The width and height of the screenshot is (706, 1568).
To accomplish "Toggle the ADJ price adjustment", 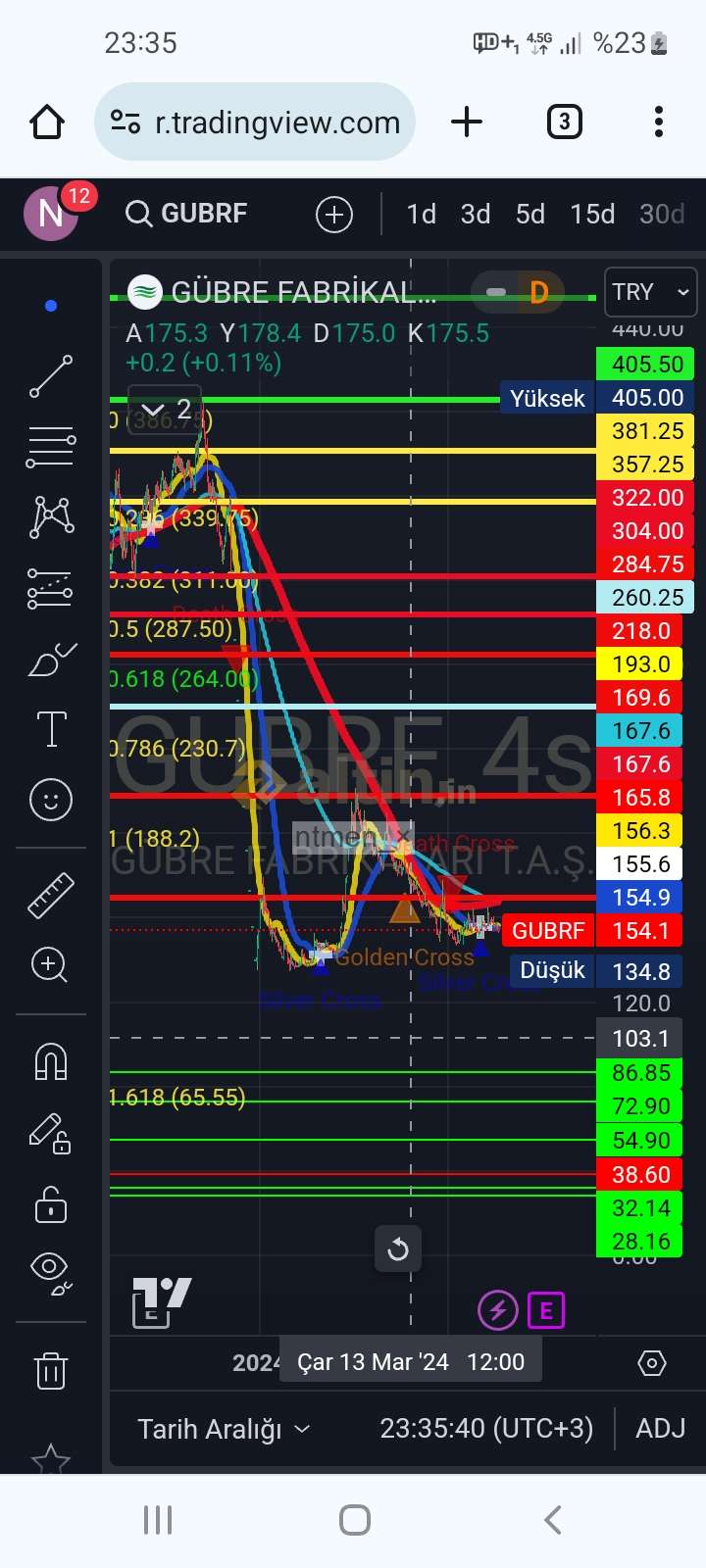I will pyautogui.click(x=661, y=1429).
